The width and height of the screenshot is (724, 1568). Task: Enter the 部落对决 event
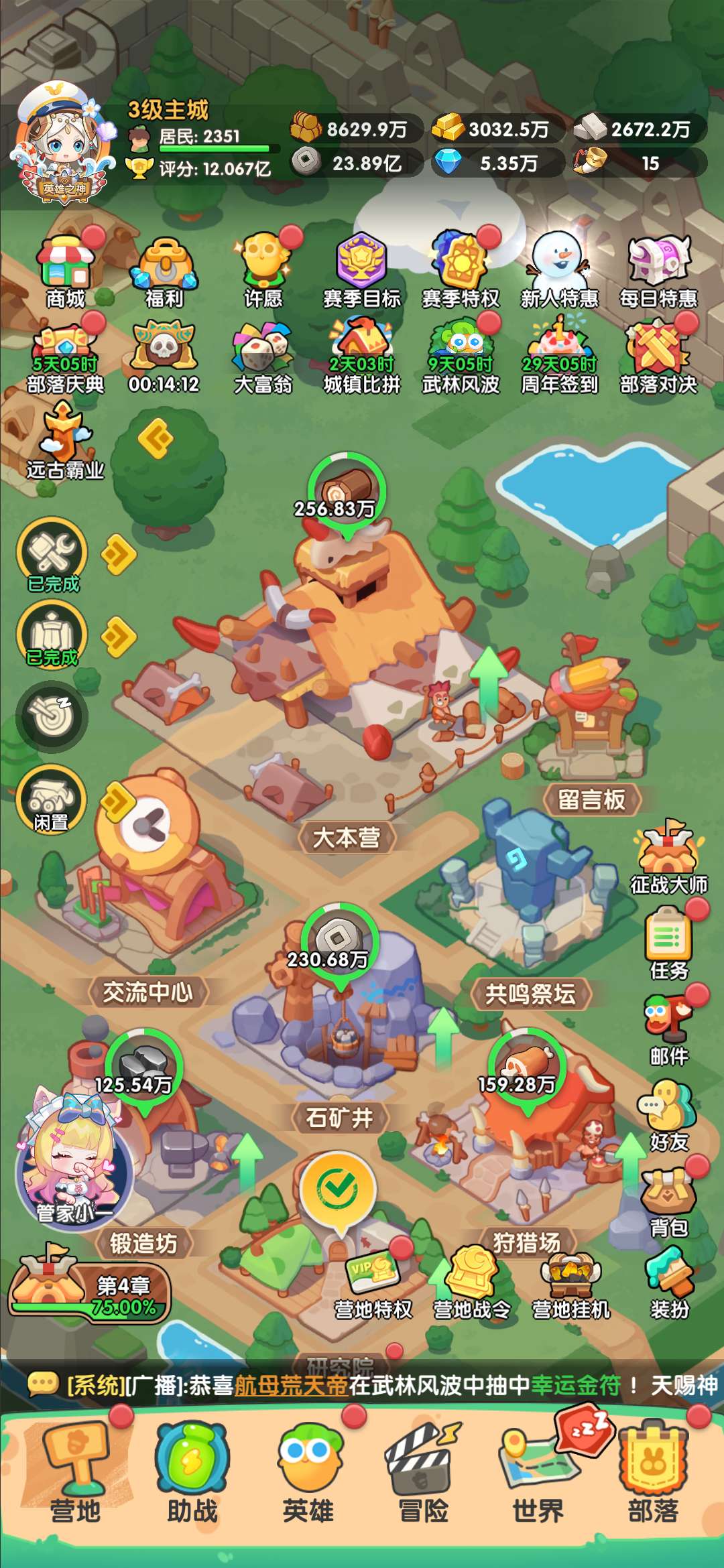658,354
